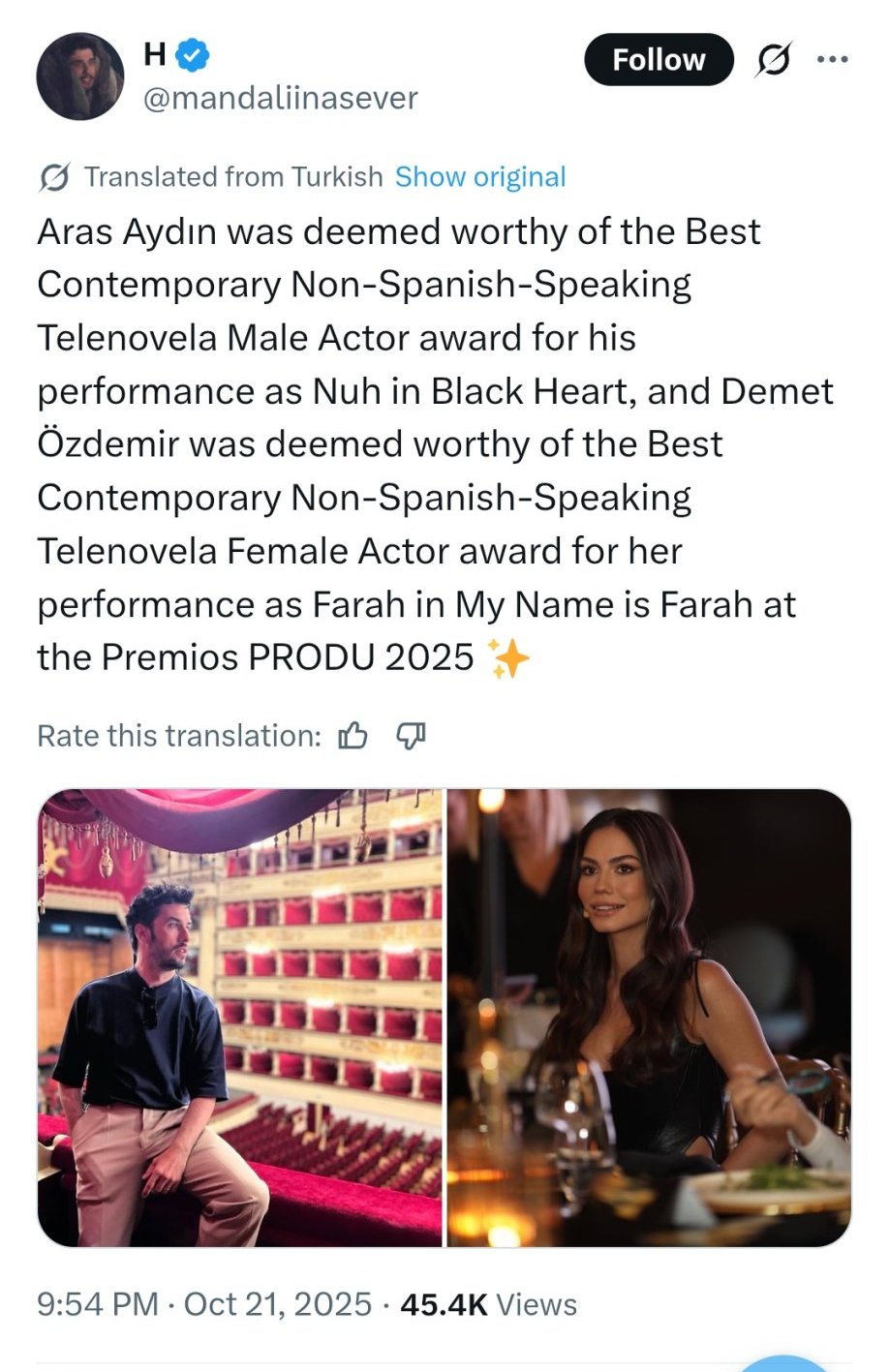Screen dimensions: 889x1372
Task: Rate the translation thumbs down
Action: point(412,736)
